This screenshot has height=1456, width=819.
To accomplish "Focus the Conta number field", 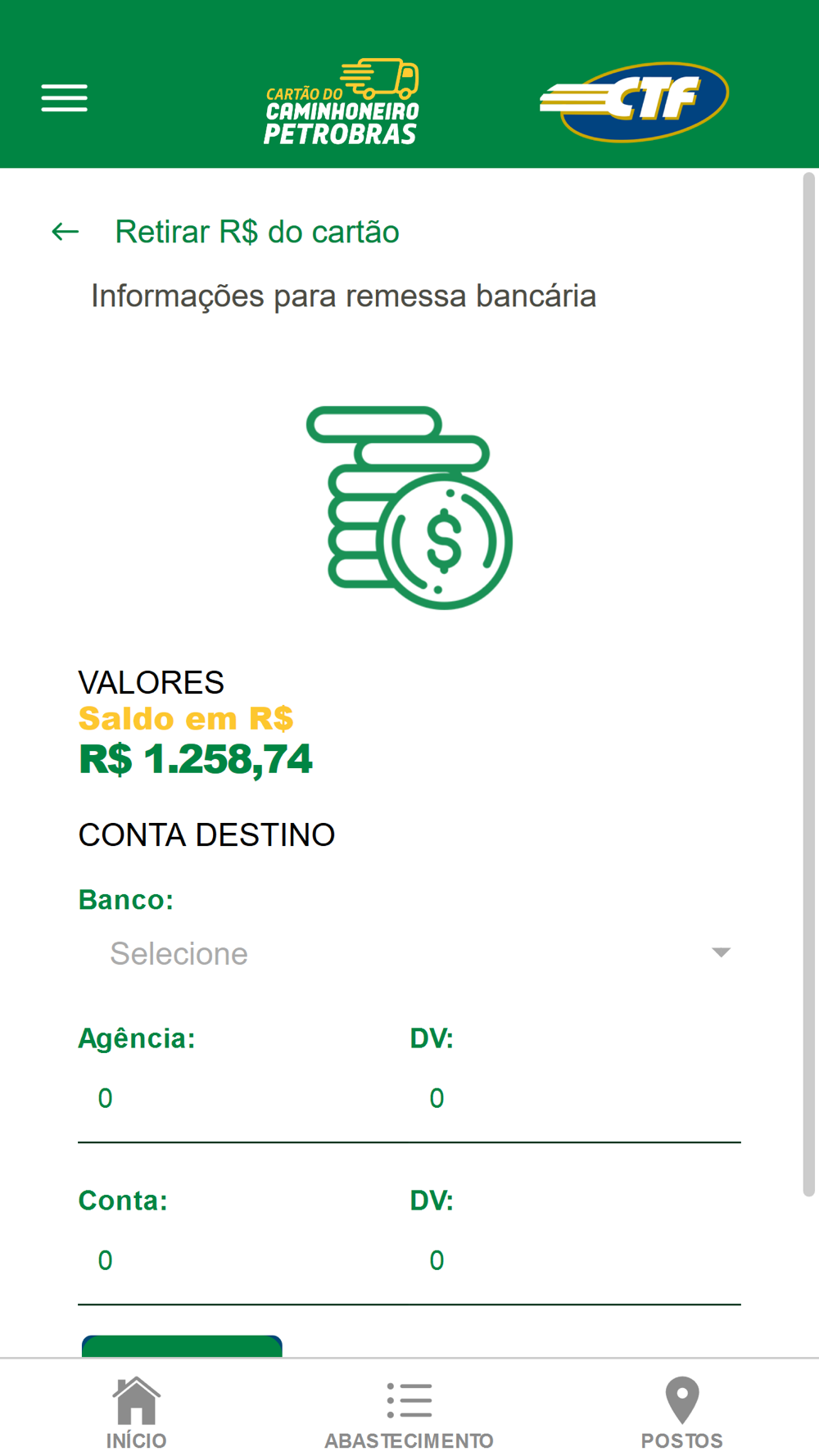I will pyautogui.click(x=238, y=1260).
